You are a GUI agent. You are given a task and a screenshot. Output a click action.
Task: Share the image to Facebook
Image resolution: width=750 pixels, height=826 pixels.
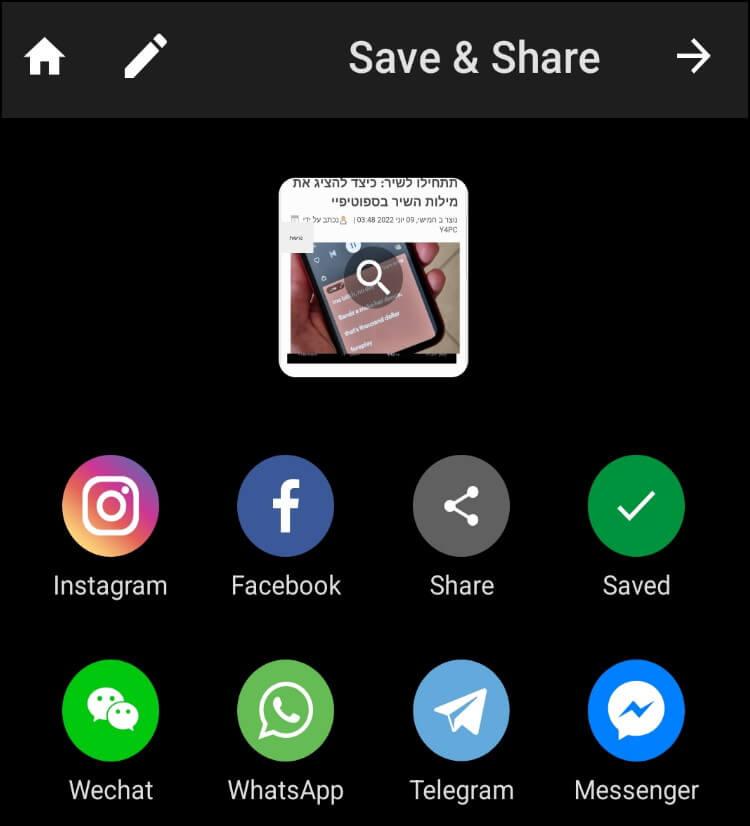pos(286,505)
